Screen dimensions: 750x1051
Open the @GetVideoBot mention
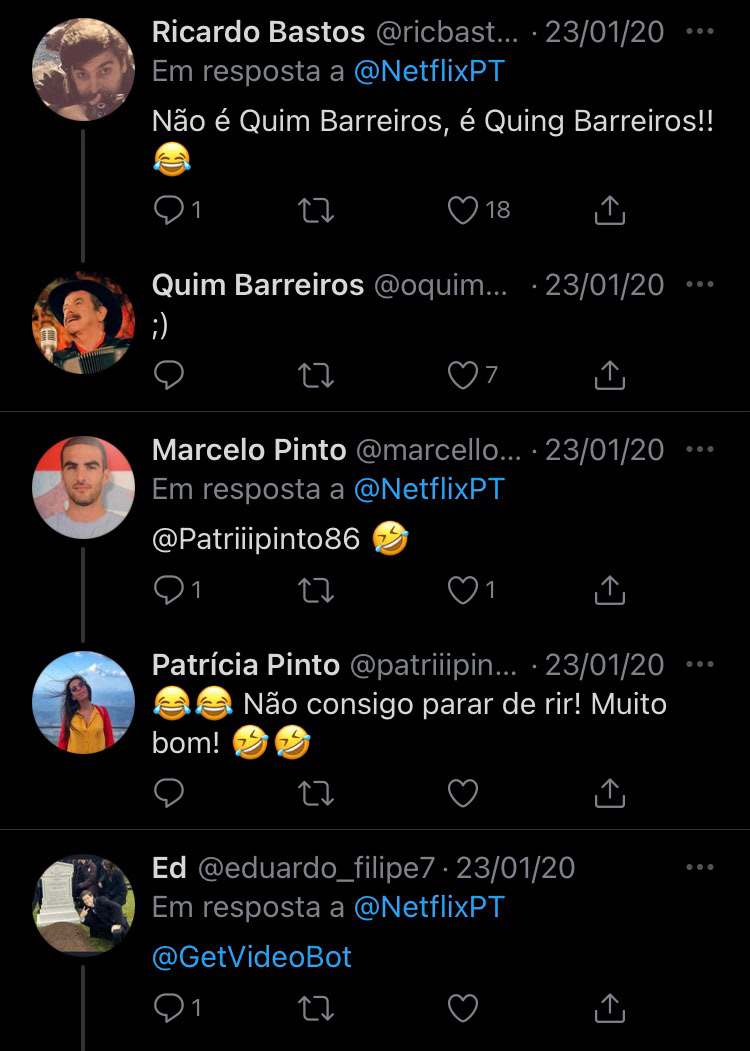tap(252, 957)
